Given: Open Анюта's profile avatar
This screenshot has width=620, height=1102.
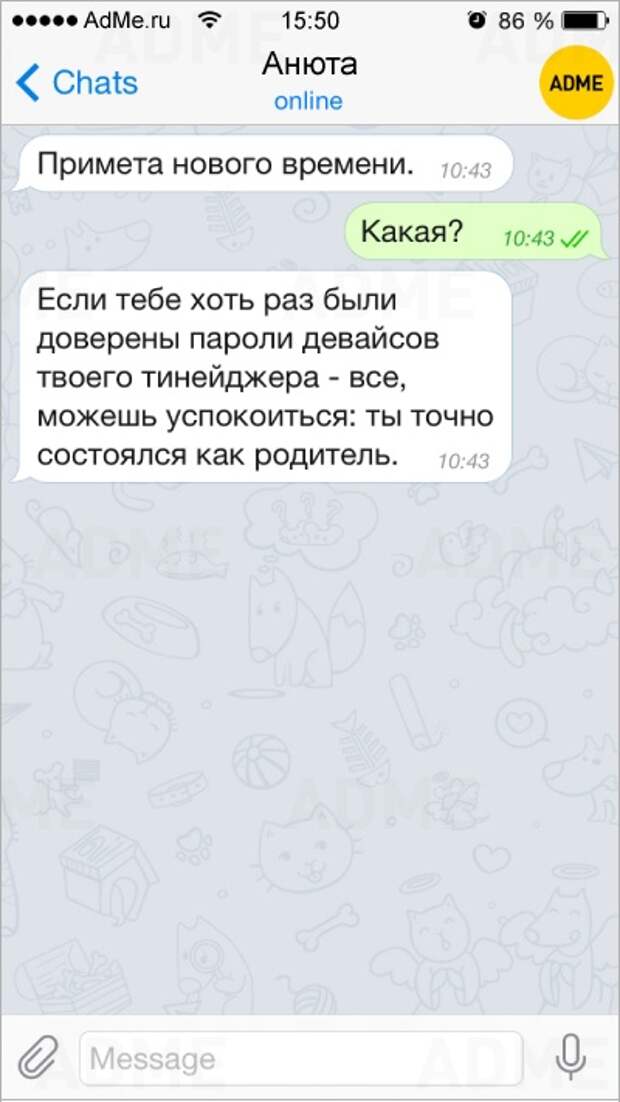Looking at the screenshot, I should [577, 82].
